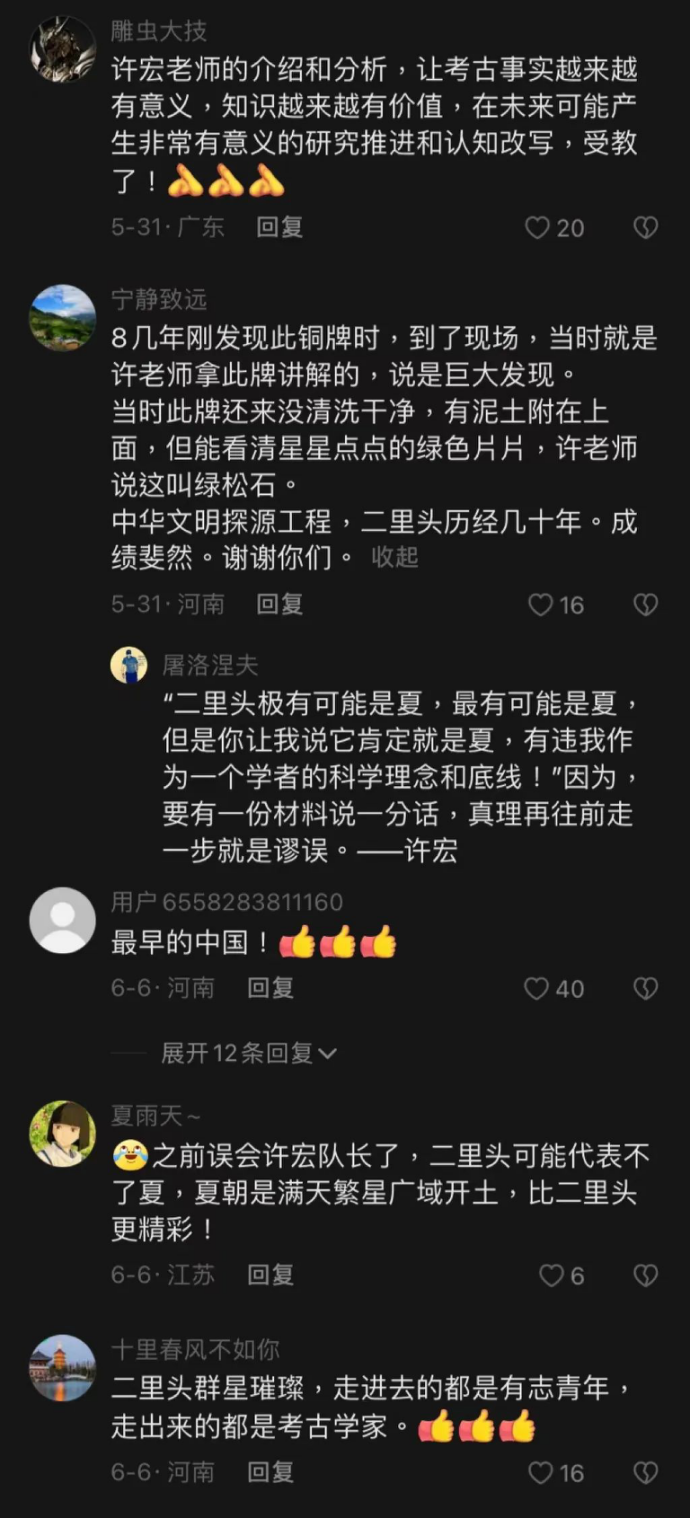Open 宁静致远's profile picture
690x1518 pixels.
[x=63, y=318]
